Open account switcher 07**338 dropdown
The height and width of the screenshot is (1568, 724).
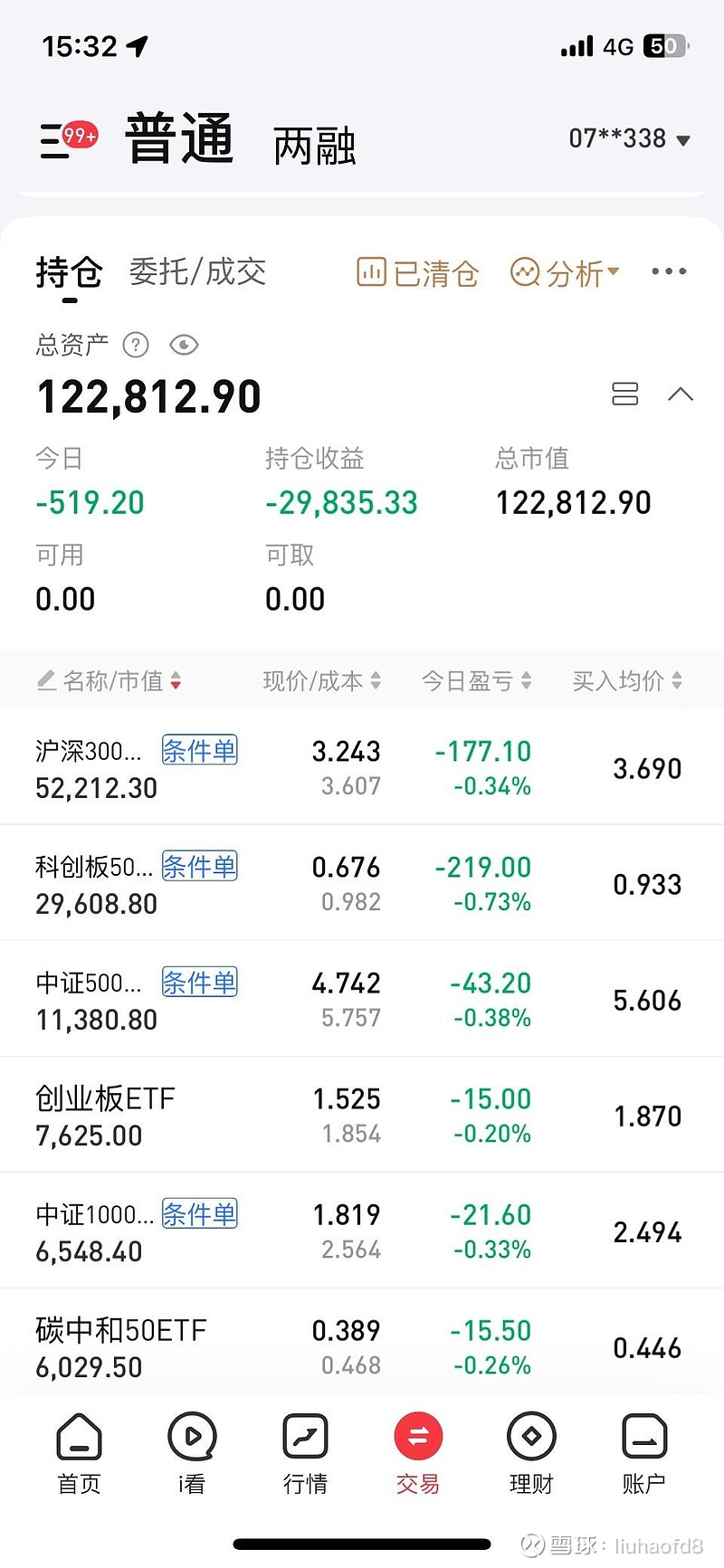point(627,142)
